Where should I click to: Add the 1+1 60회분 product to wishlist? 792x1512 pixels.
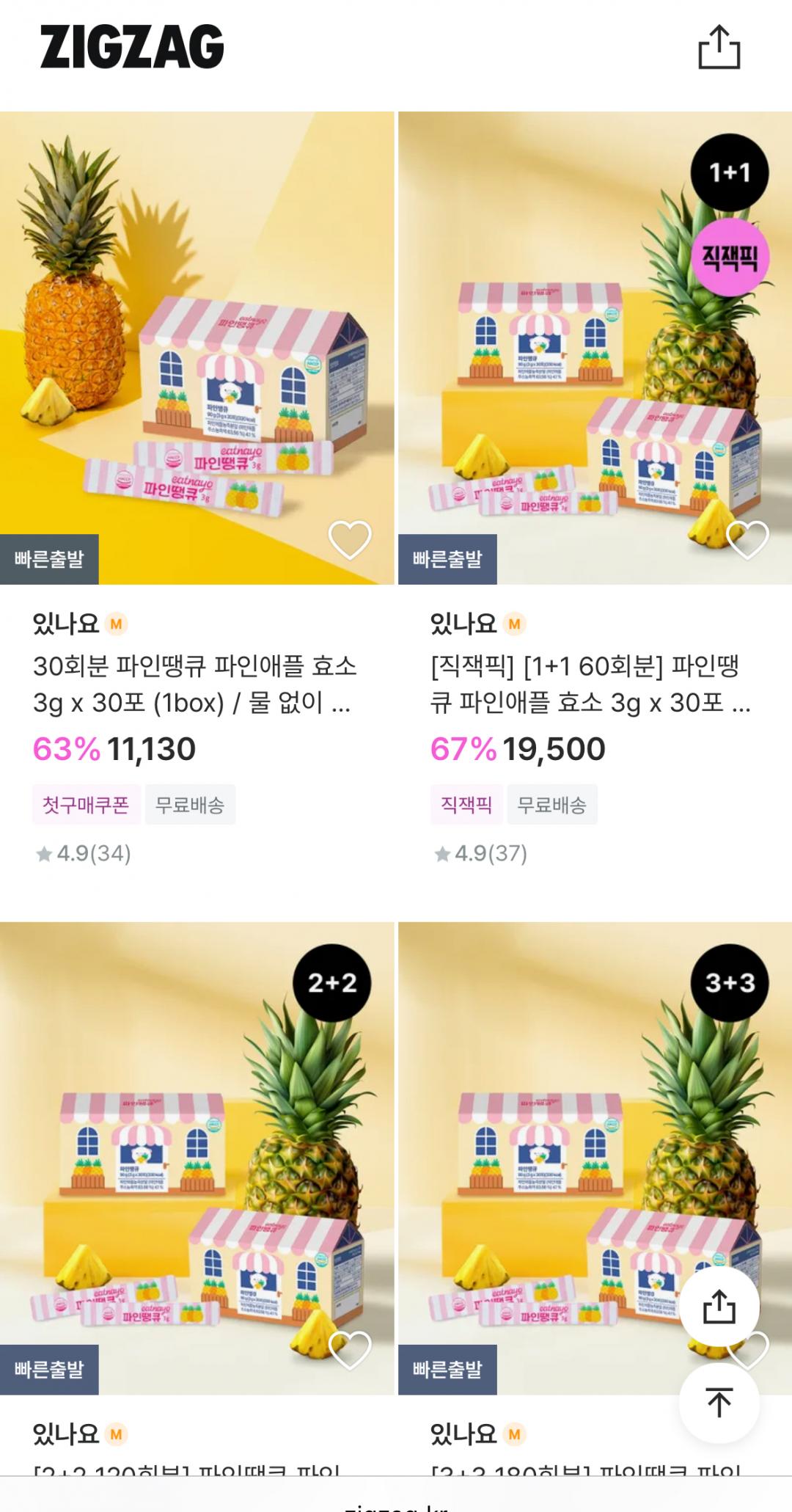click(747, 540)
